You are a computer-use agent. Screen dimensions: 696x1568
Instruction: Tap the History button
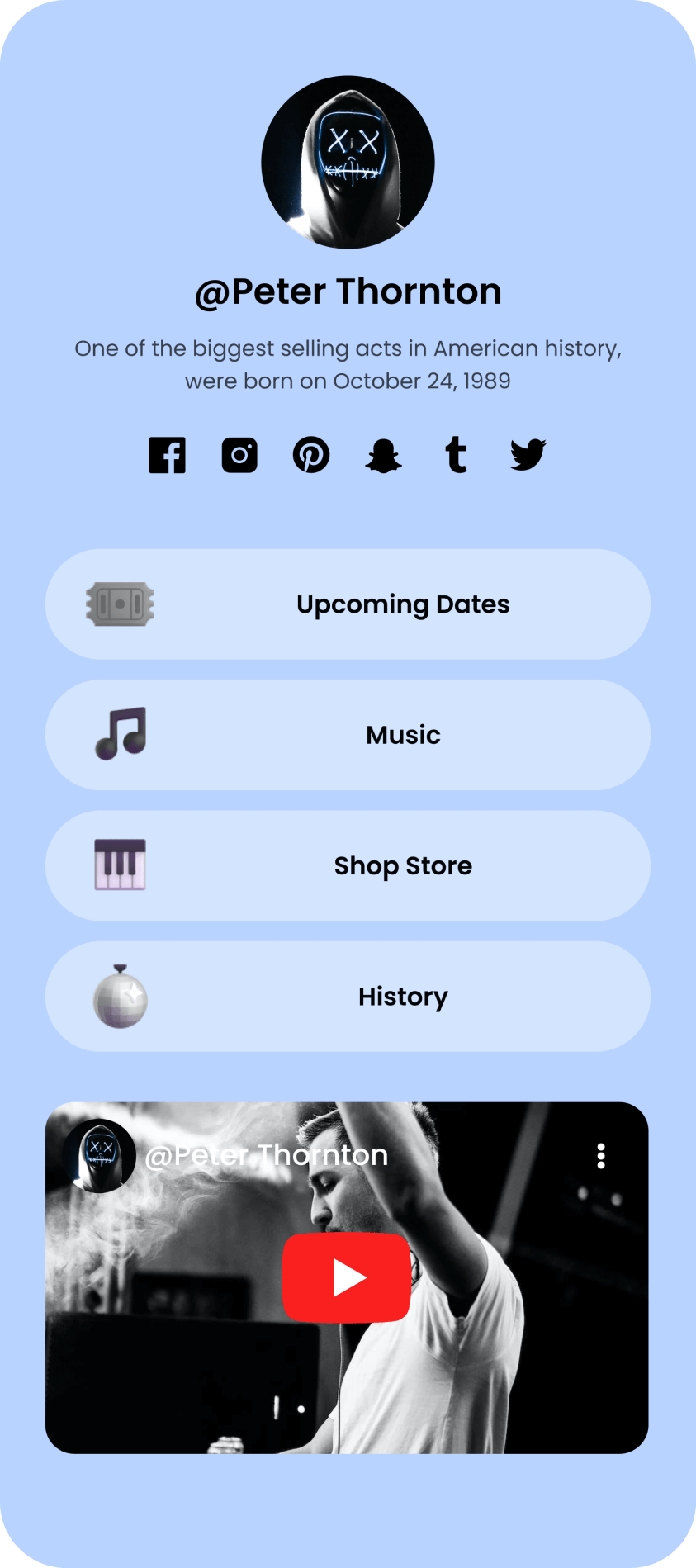pos(348,997)
